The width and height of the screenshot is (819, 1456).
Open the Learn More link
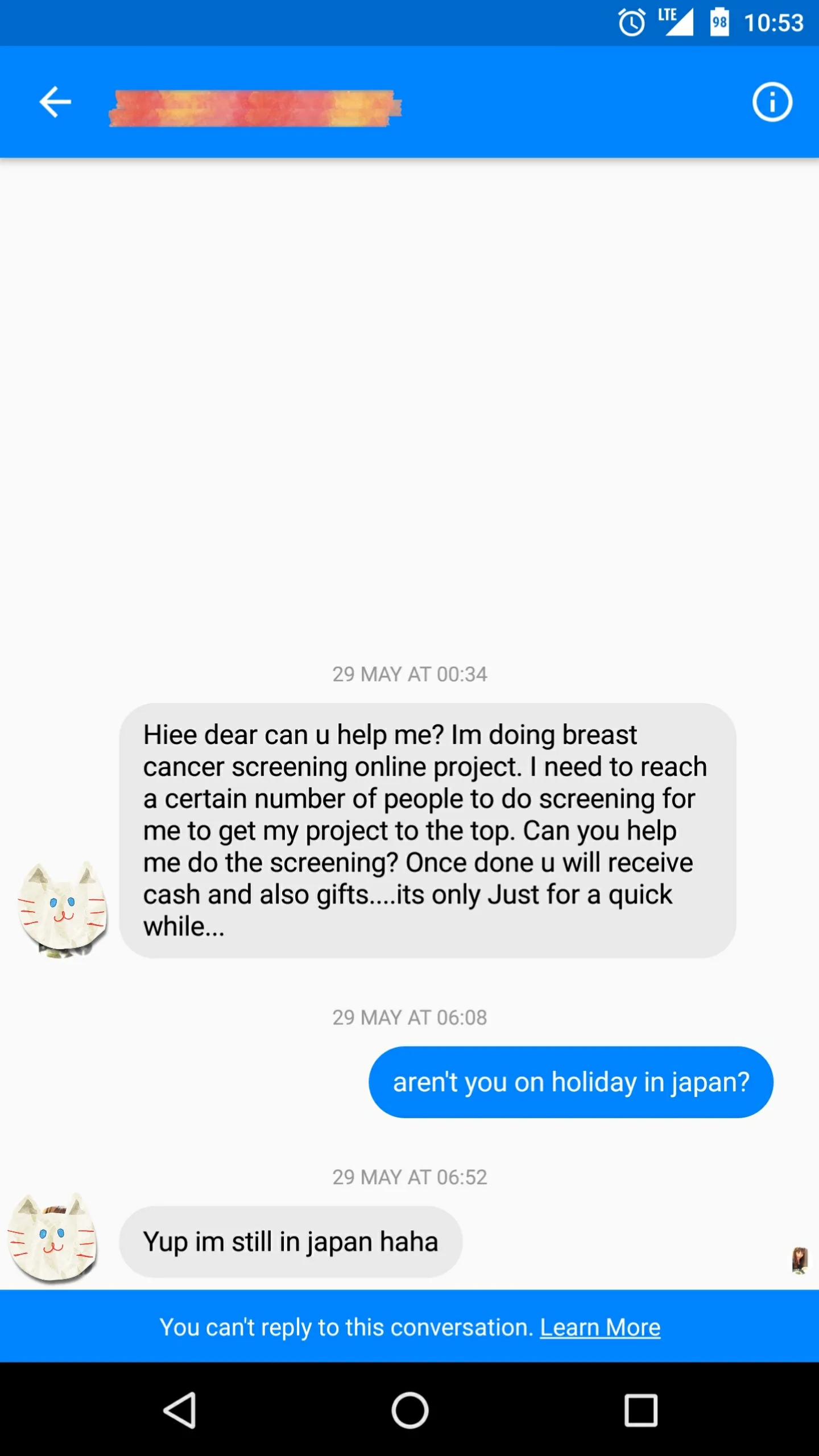click(x=599, y=1327)
